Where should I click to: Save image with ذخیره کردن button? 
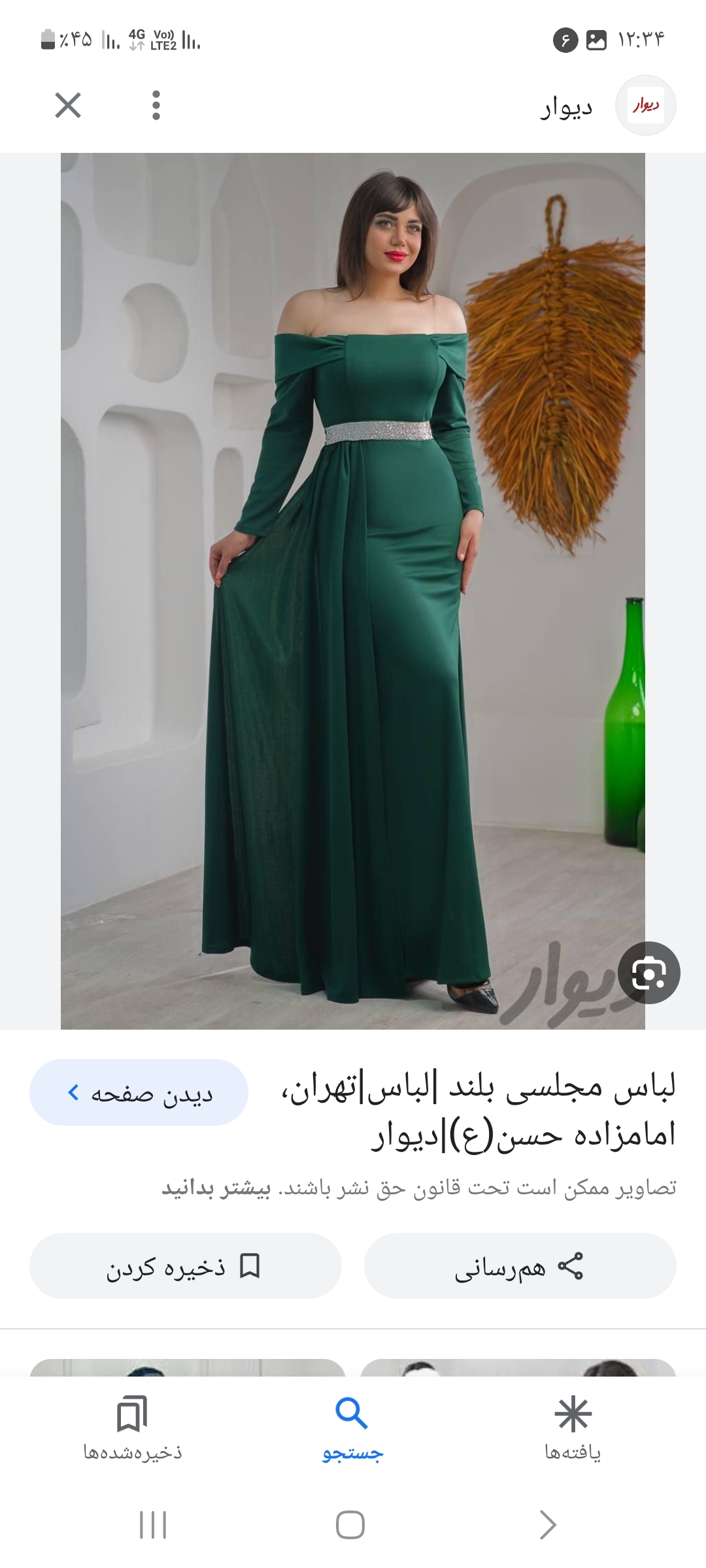click(185, 1266)
